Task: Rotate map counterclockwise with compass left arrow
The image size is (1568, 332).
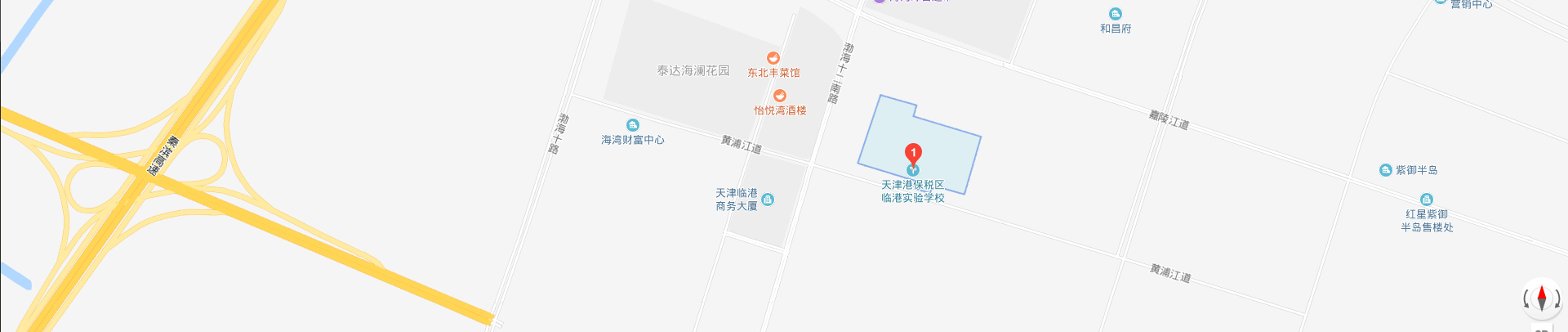Action: tap(1526, 299)
